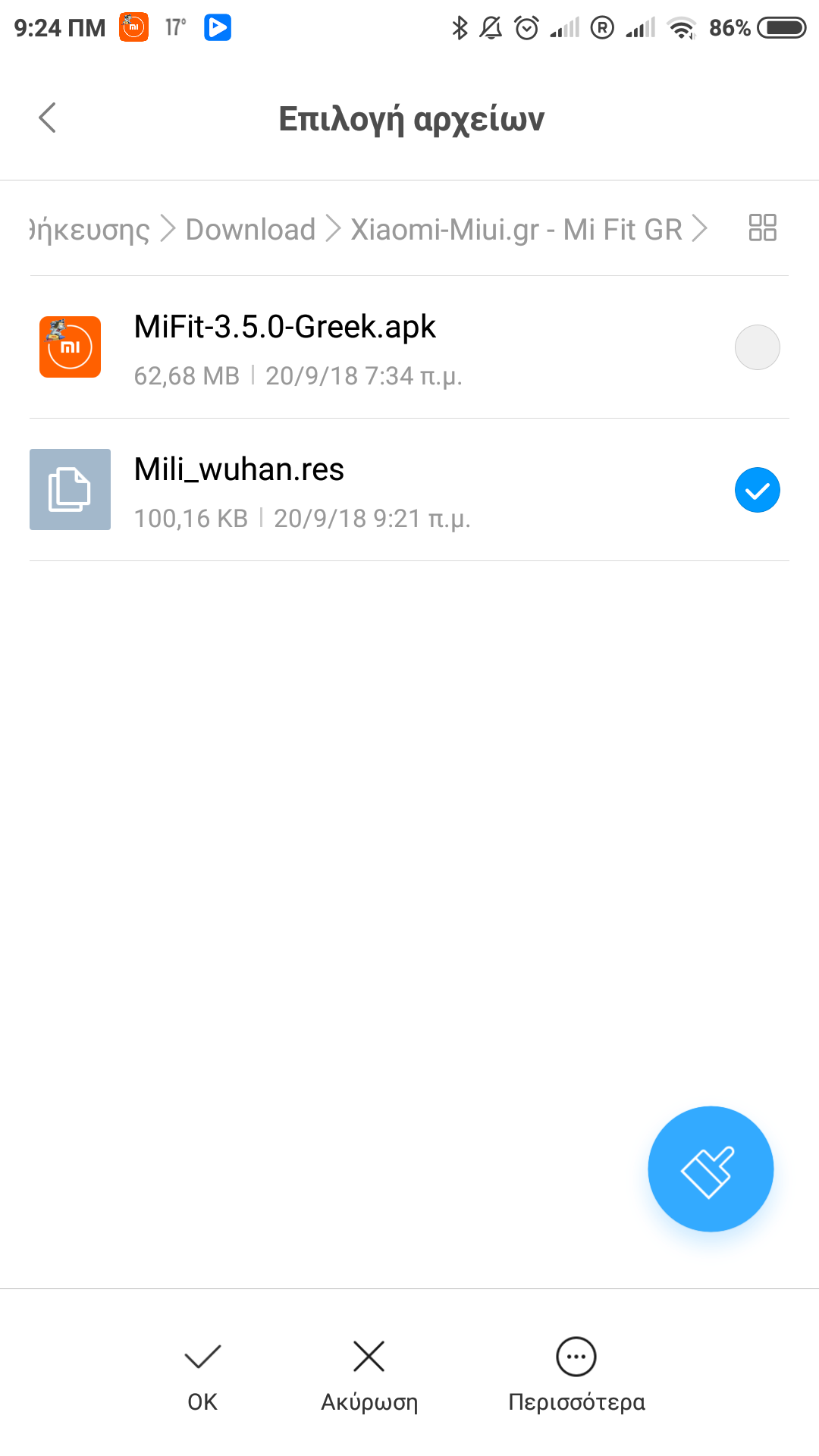The height and width of the screenshot is (1456, 819).
Task: Open the Download breadcrumb folder
Action: click(x=250, y=229)
